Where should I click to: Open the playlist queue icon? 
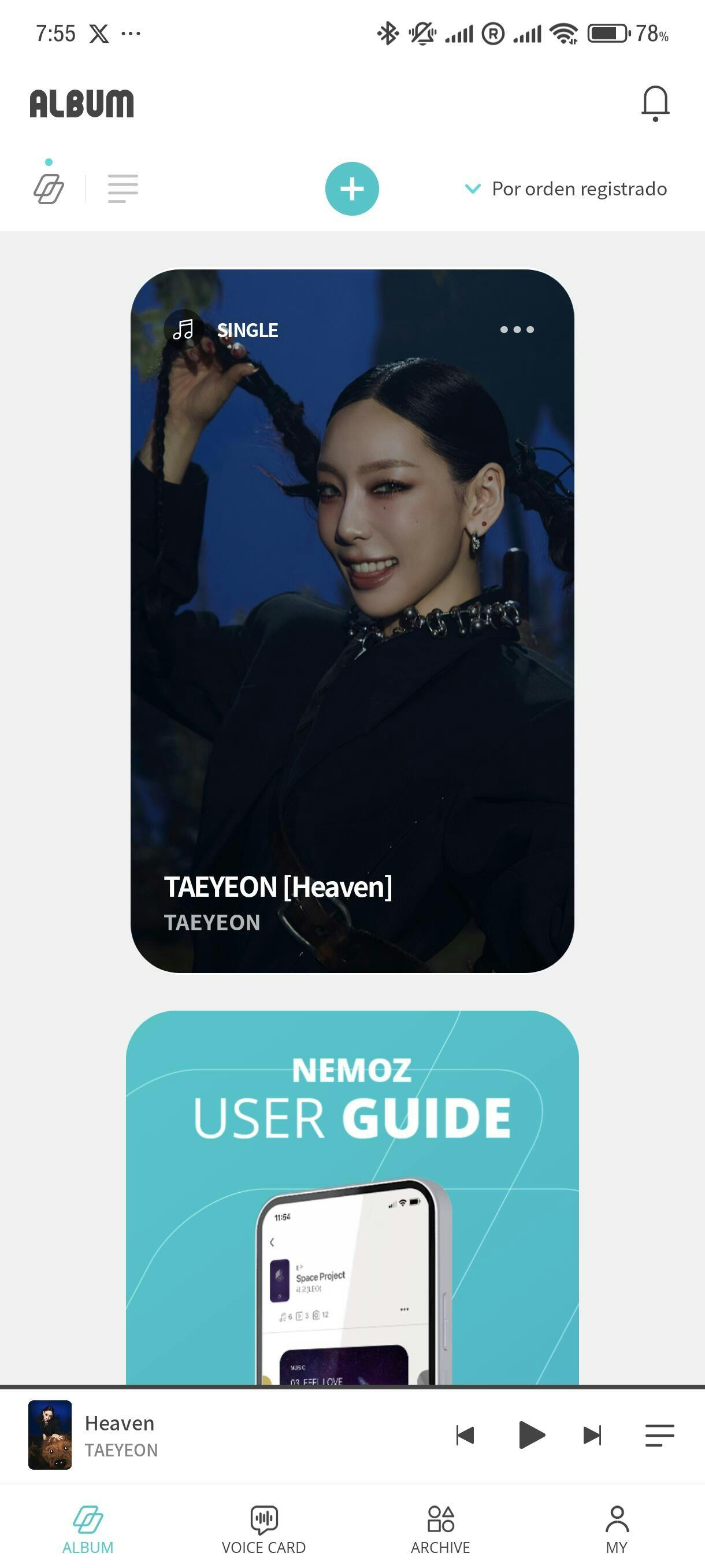click(659, 1434)
